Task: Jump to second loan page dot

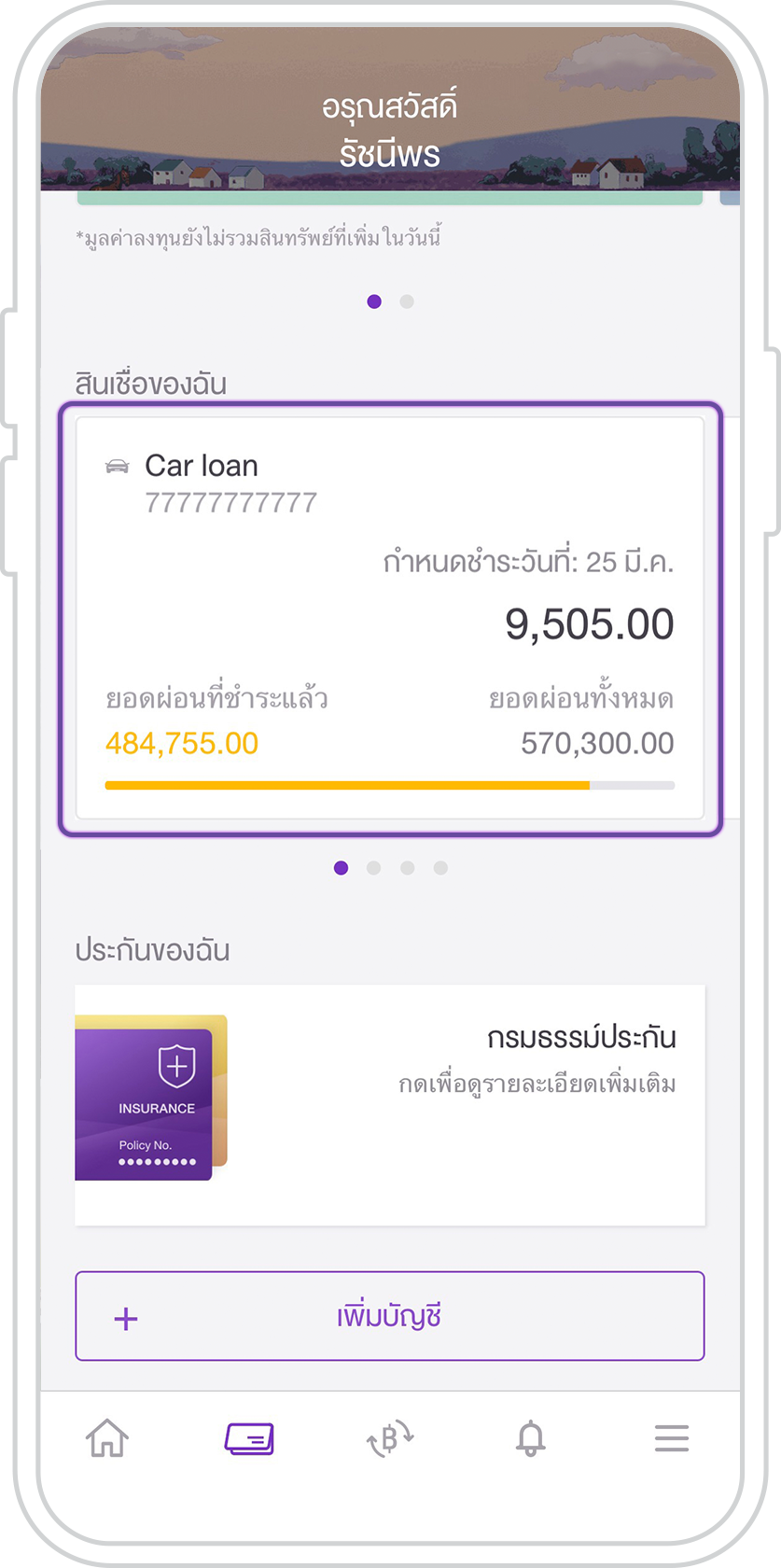Action: pos(374,868)
